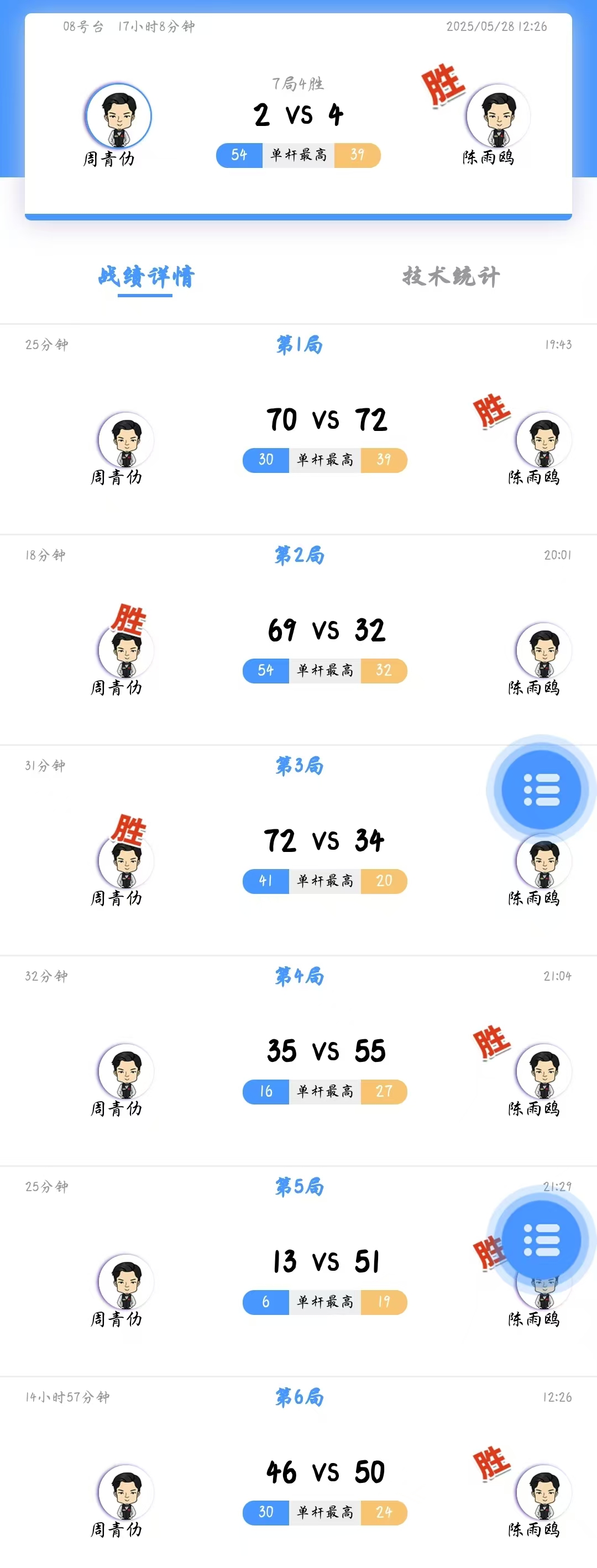Open the floating list menu beside 第3局
The width and height of the screenshot is (597, 1568).
[x=541, y=790]
